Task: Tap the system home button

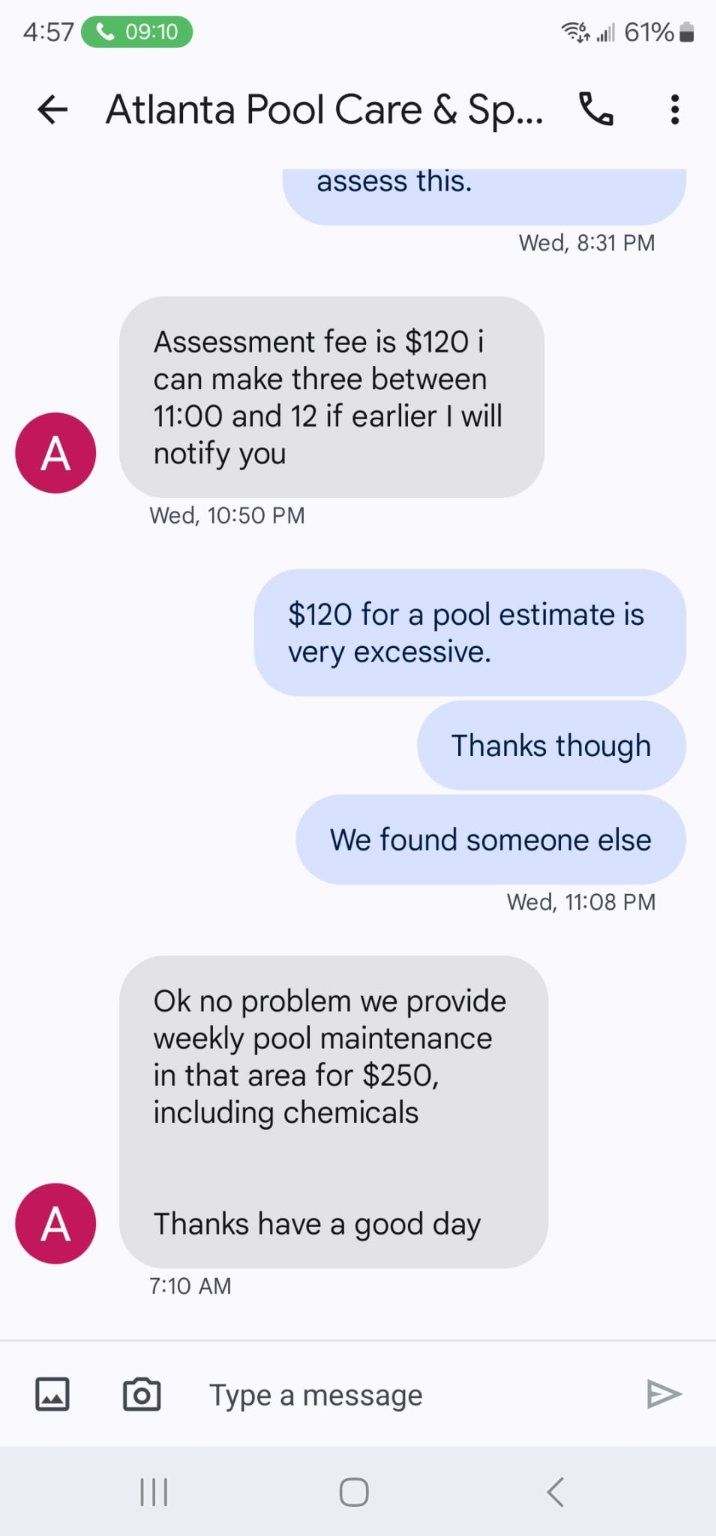Action: (x=354, y=1492)
